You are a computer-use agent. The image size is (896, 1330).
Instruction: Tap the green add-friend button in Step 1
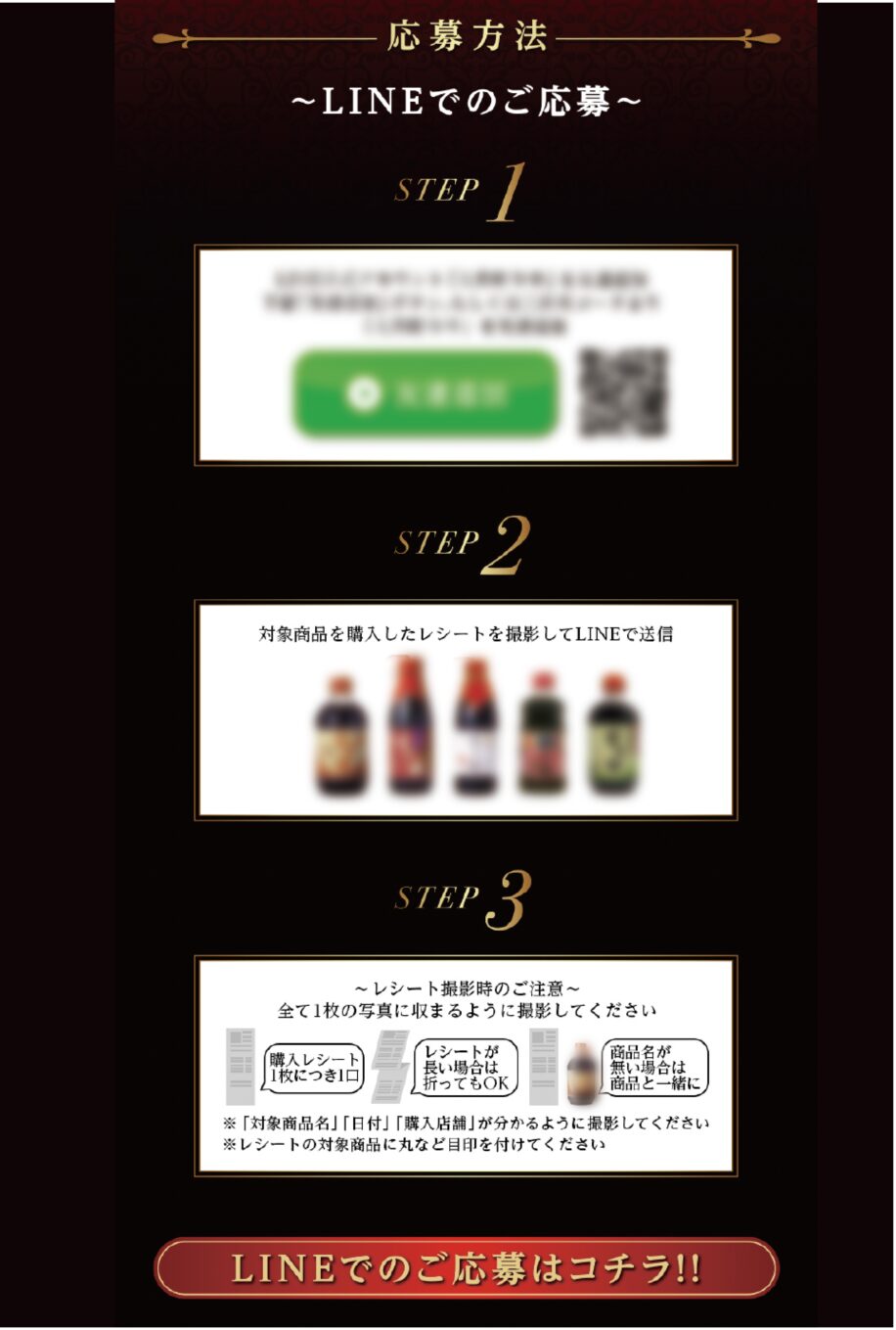pyautogui.click(x=426, y=393)
